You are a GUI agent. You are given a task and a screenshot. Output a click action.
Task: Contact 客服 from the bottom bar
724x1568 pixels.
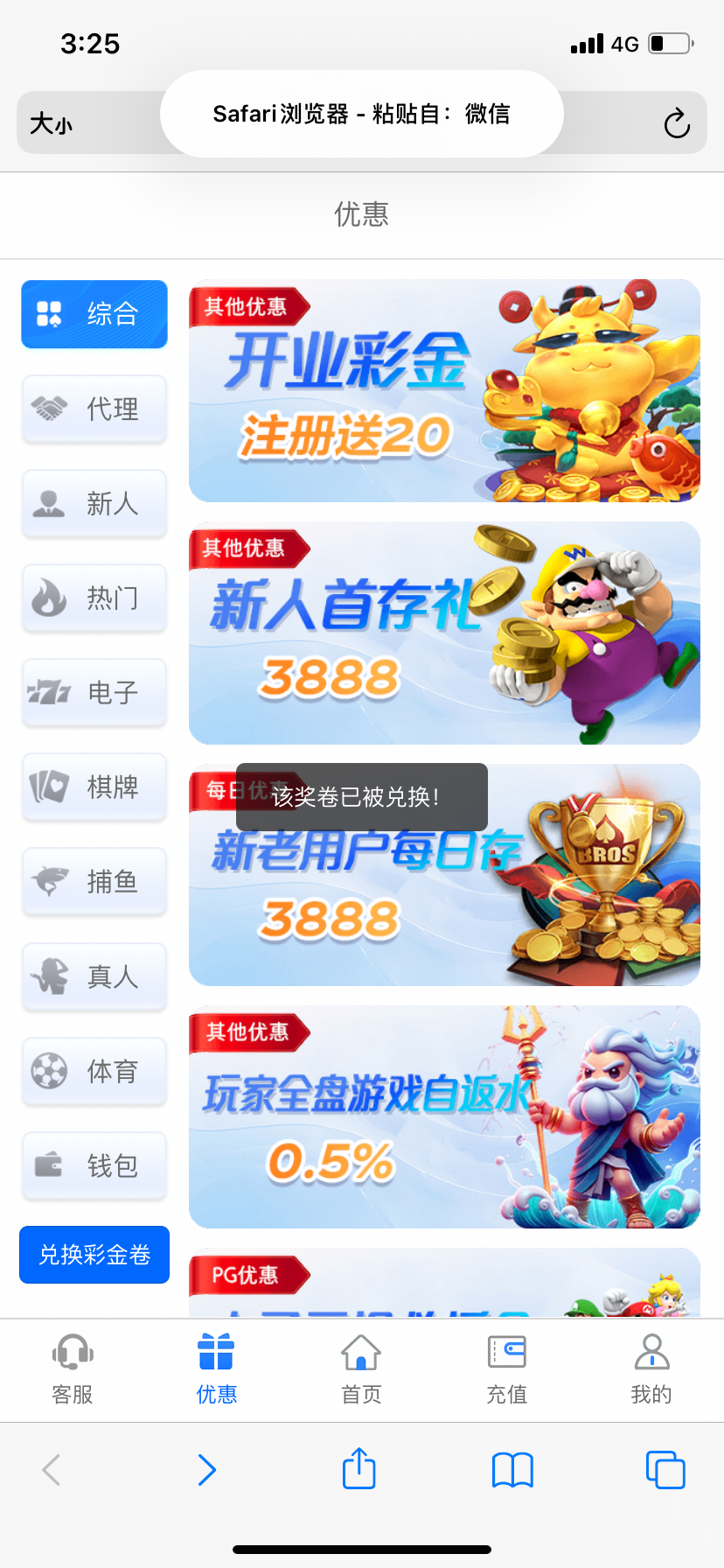pyautogui.click(x=73, y=1368)
